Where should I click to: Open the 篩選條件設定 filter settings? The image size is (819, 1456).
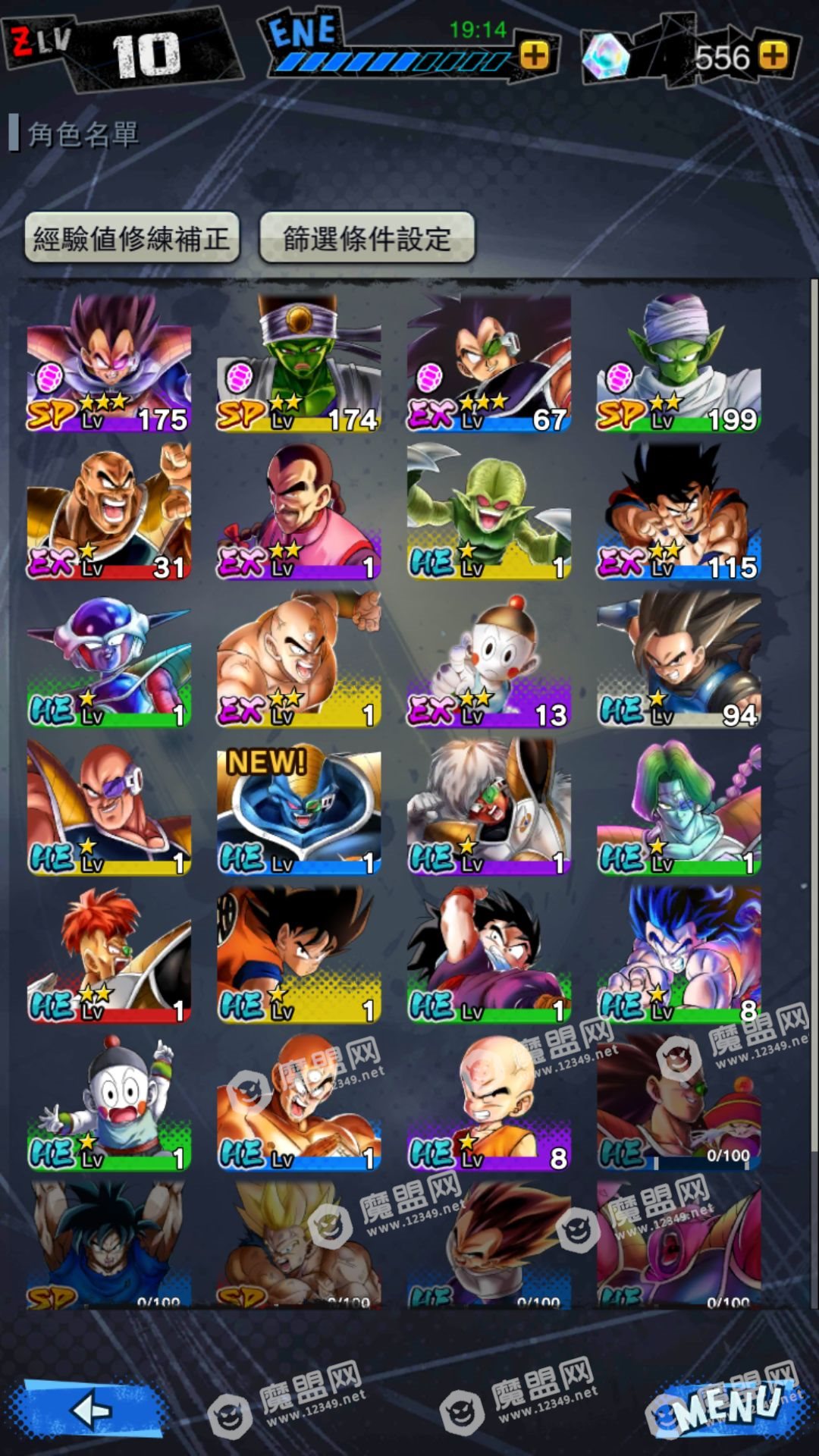tap(367, 238)
